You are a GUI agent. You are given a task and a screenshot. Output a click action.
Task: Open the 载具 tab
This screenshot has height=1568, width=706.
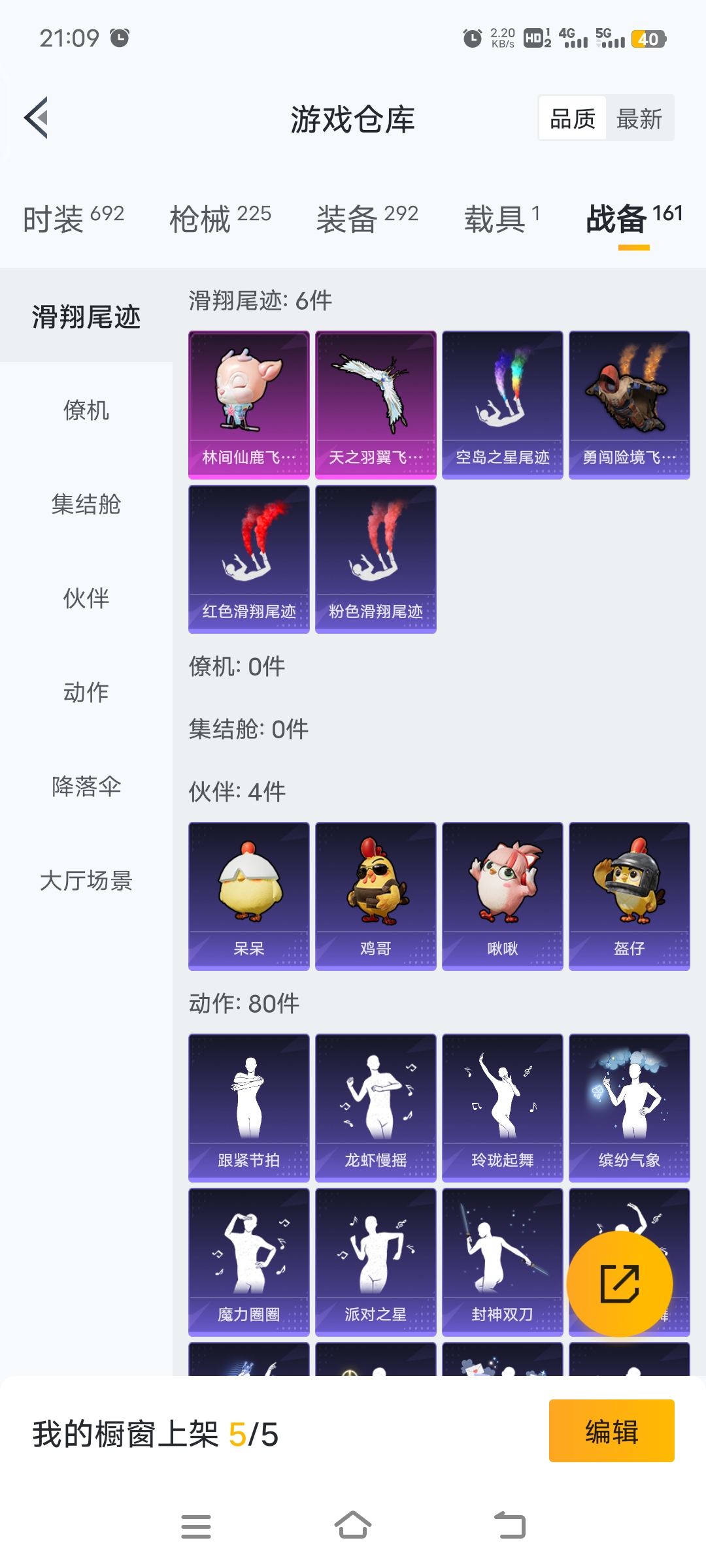(x=502, y=218)
